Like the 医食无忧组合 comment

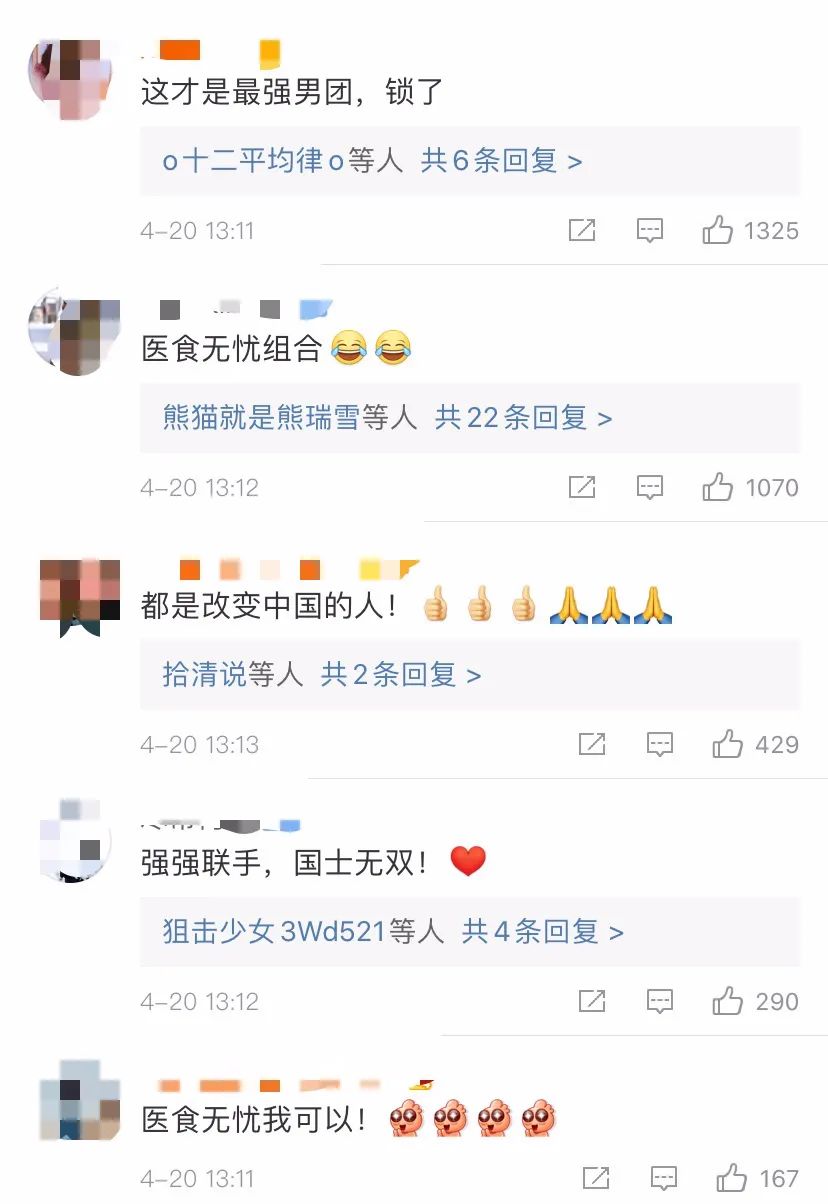[x=718, y=488]
